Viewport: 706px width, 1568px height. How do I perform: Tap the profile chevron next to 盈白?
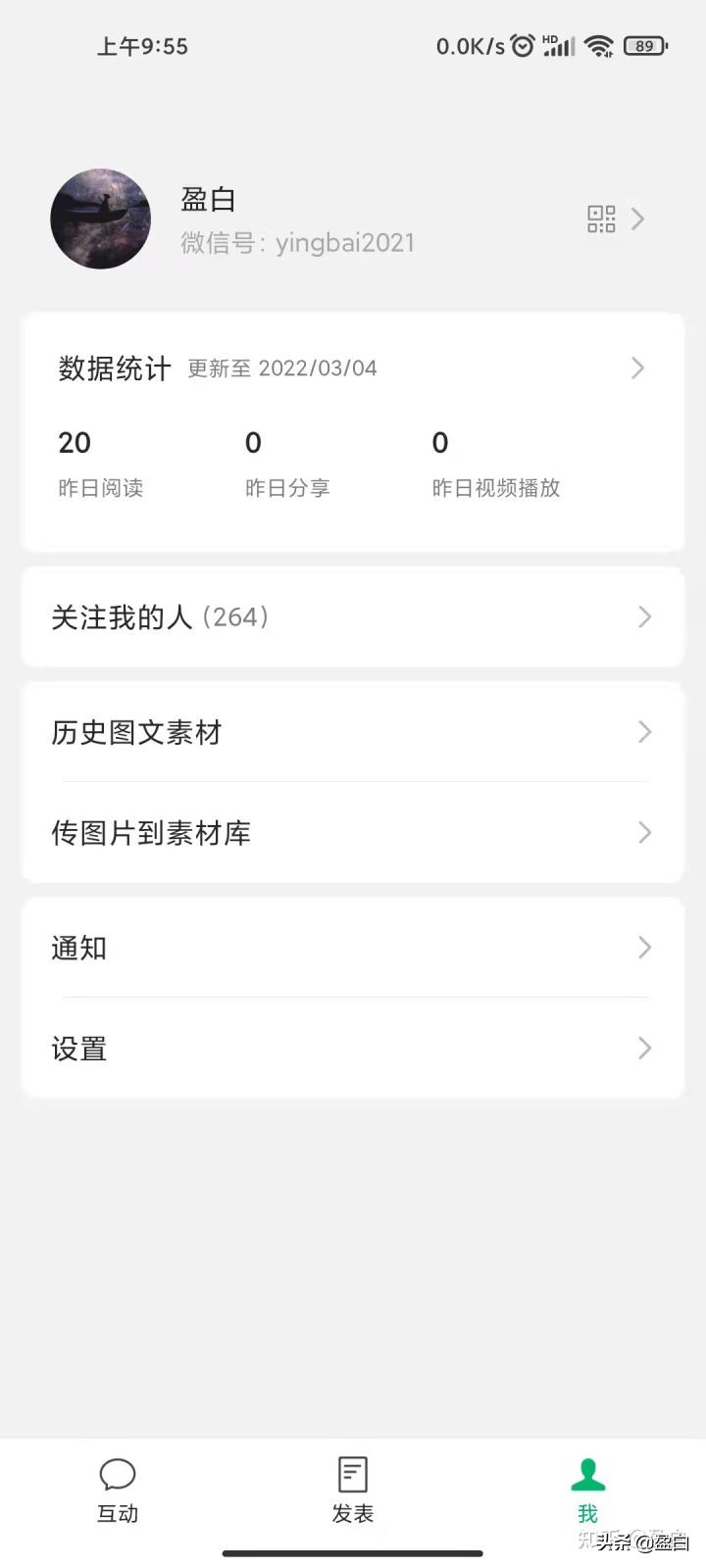(637, 220)
